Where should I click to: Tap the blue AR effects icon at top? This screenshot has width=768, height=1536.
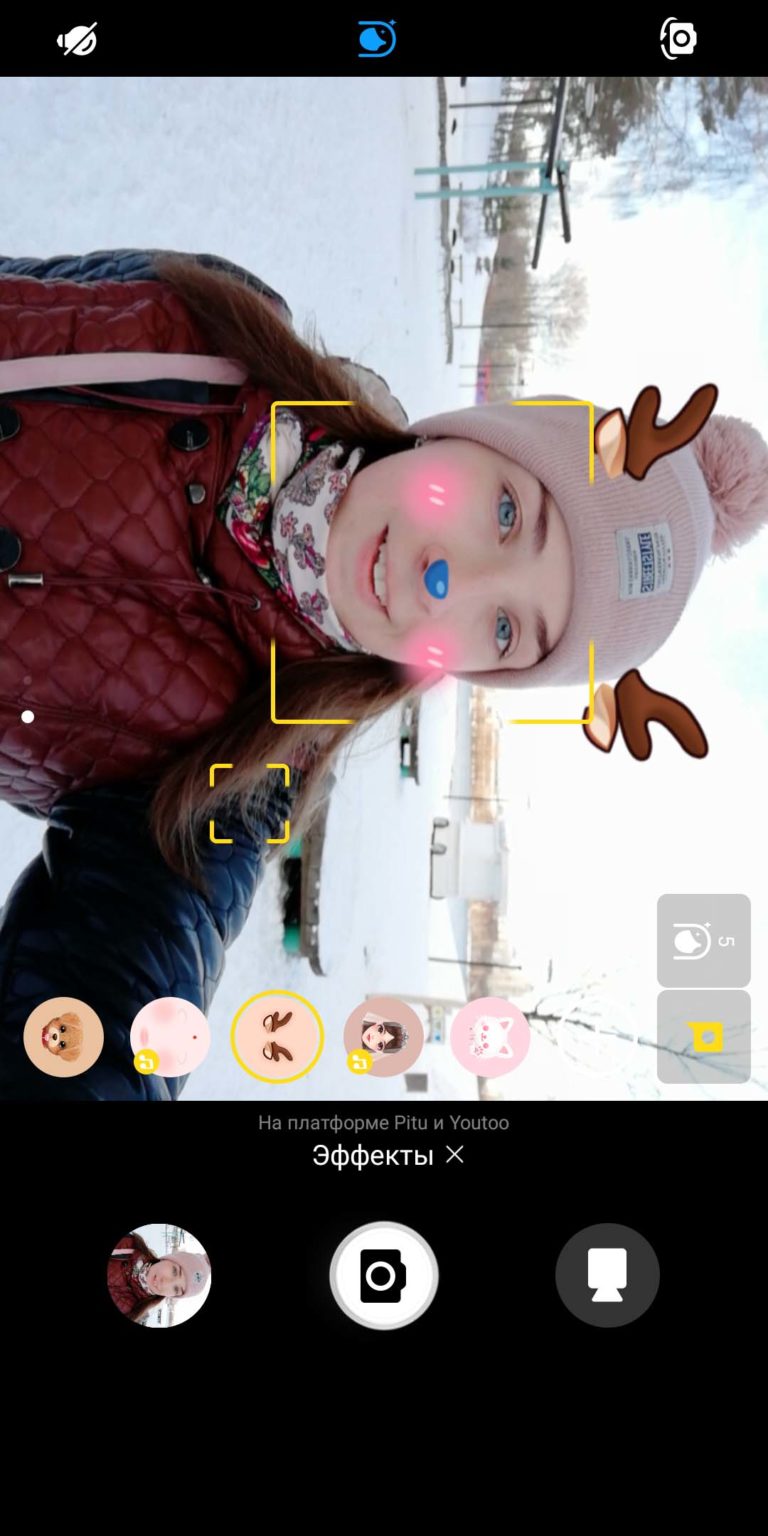378,39
